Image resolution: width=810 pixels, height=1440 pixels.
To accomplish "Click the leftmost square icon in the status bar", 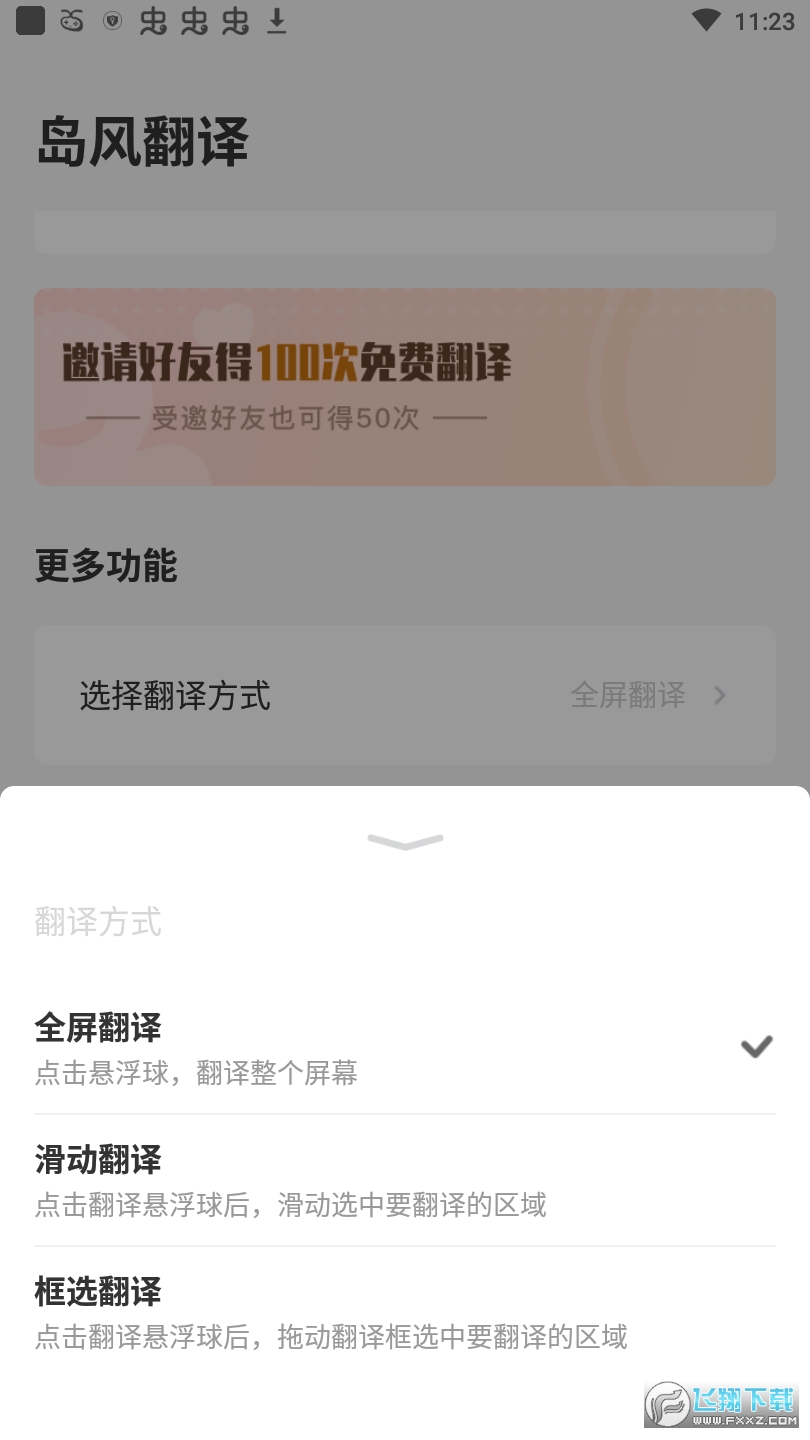I will 30,22.
